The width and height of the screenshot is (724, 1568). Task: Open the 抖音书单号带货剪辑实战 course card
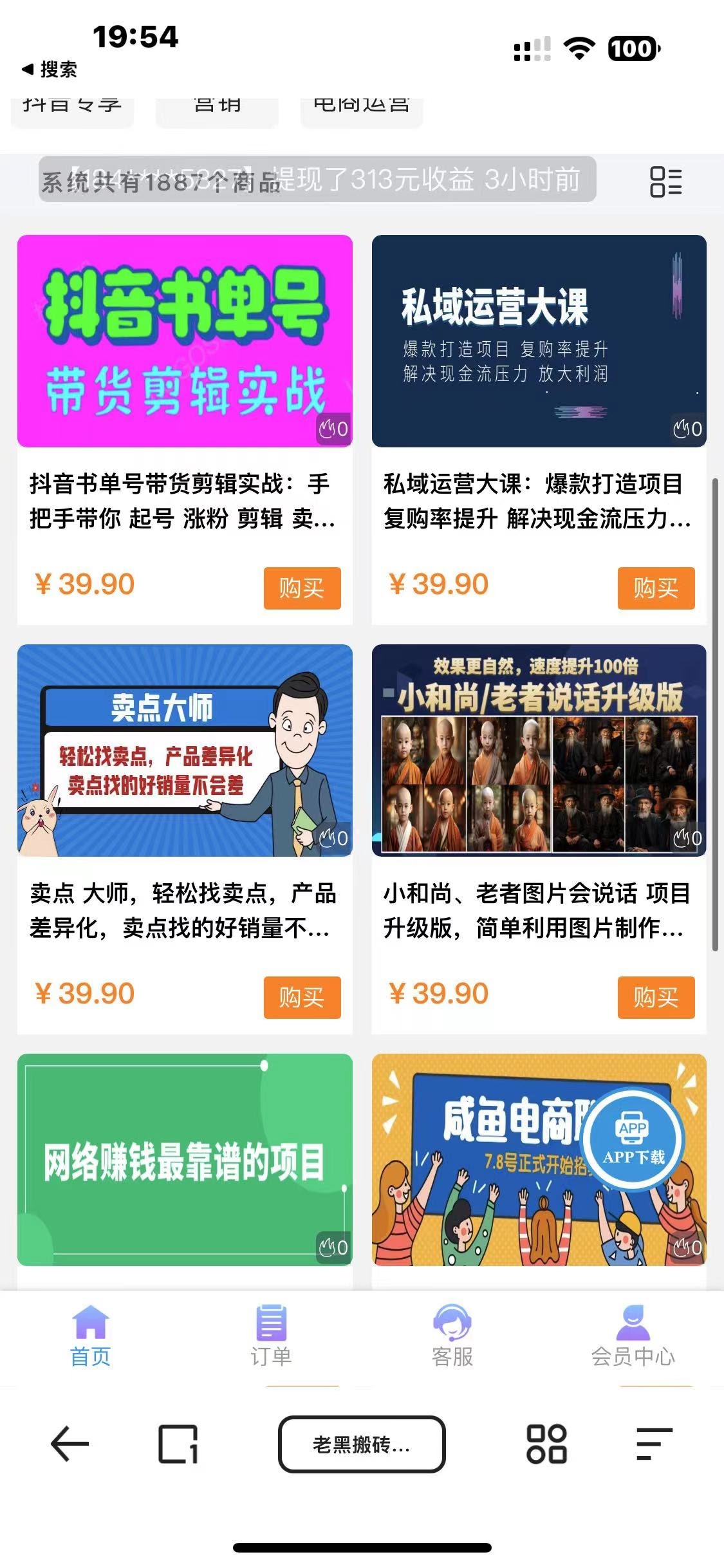(x=185, y=341)
